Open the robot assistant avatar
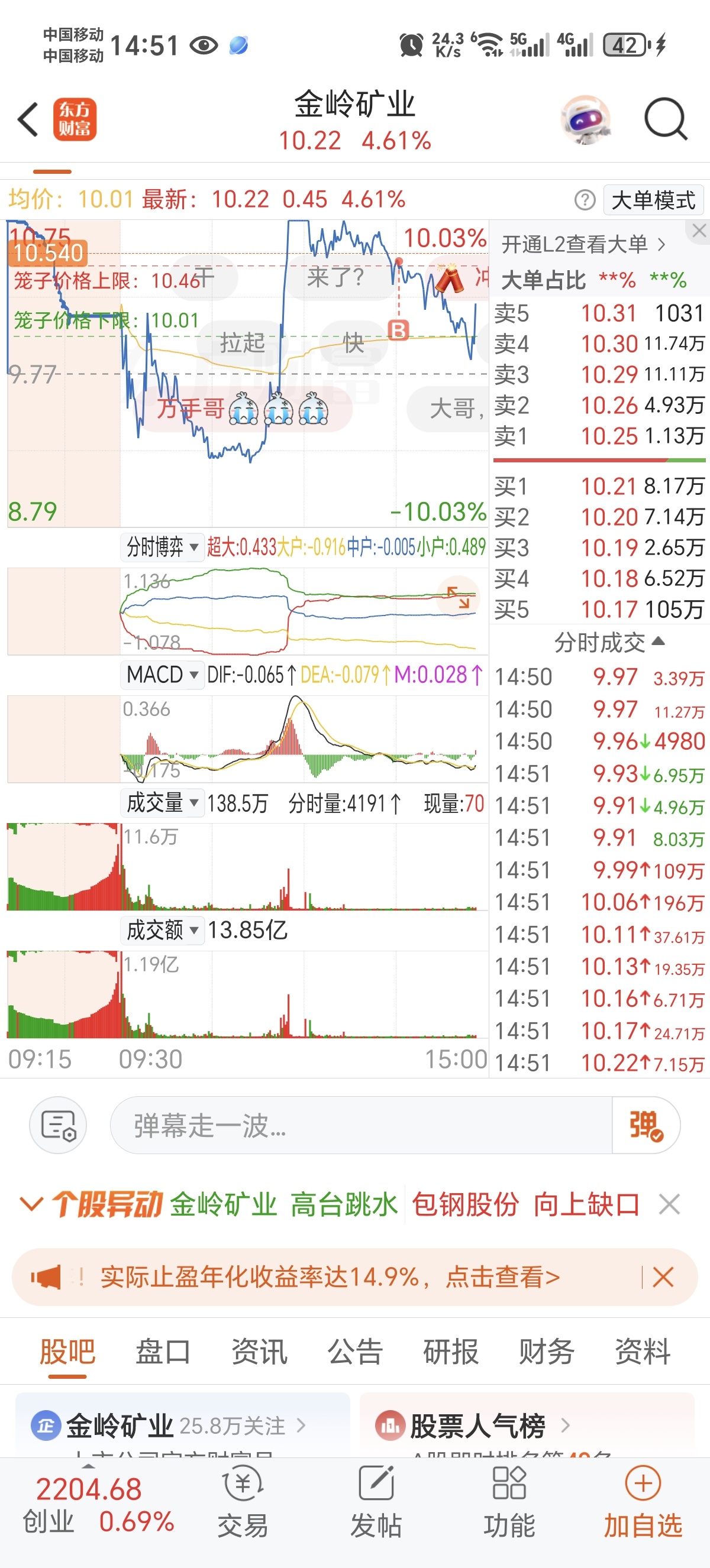 (585, 119)
